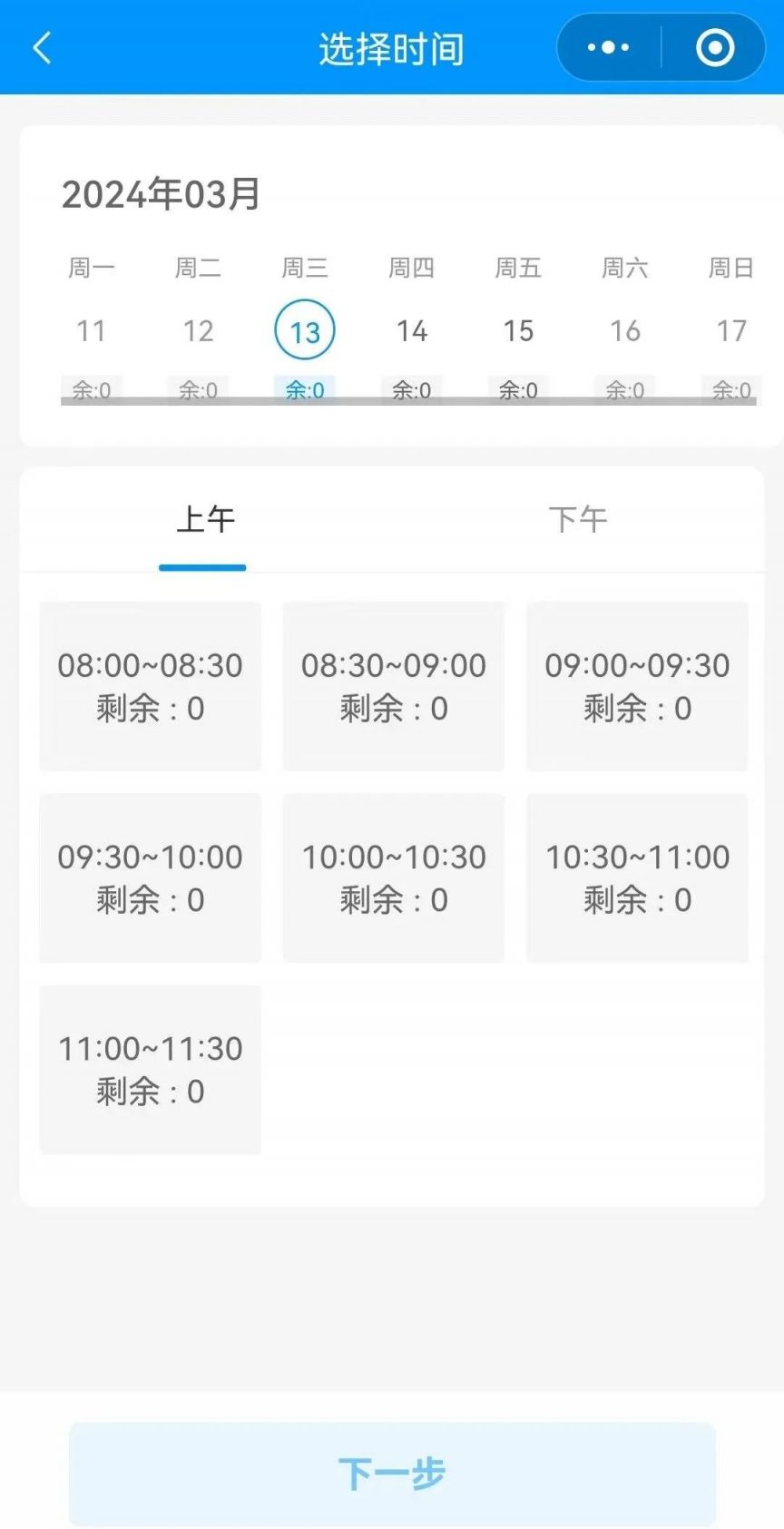The height and width of the screenshot is (1529, 784).
Task: Choose date 15 on Friday
Action: tap(518, 331)
